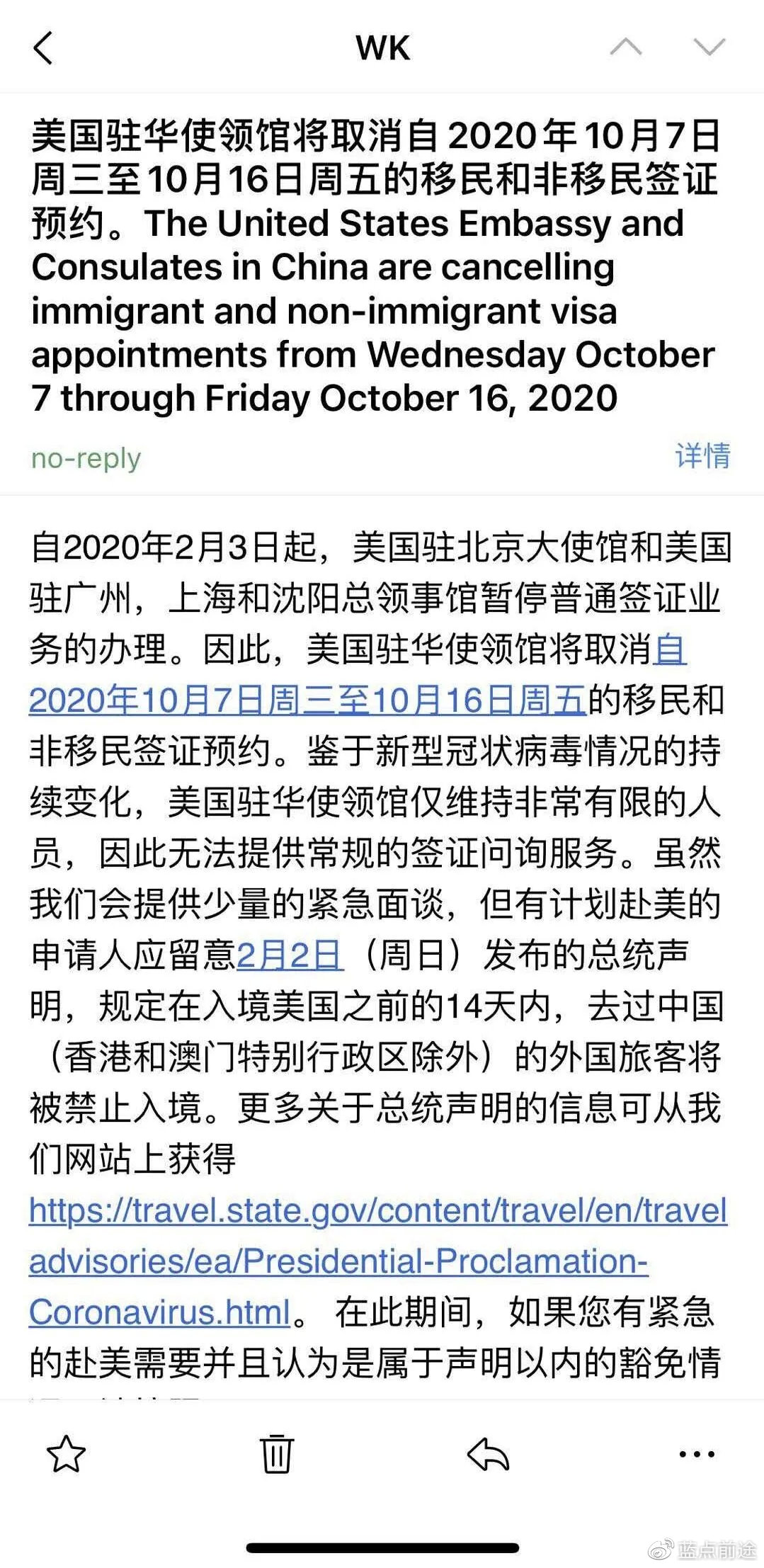Viewport: 764px width, 1568px height.
Task: Delete this email with trash icon
Action: [x=276, y=1453]
